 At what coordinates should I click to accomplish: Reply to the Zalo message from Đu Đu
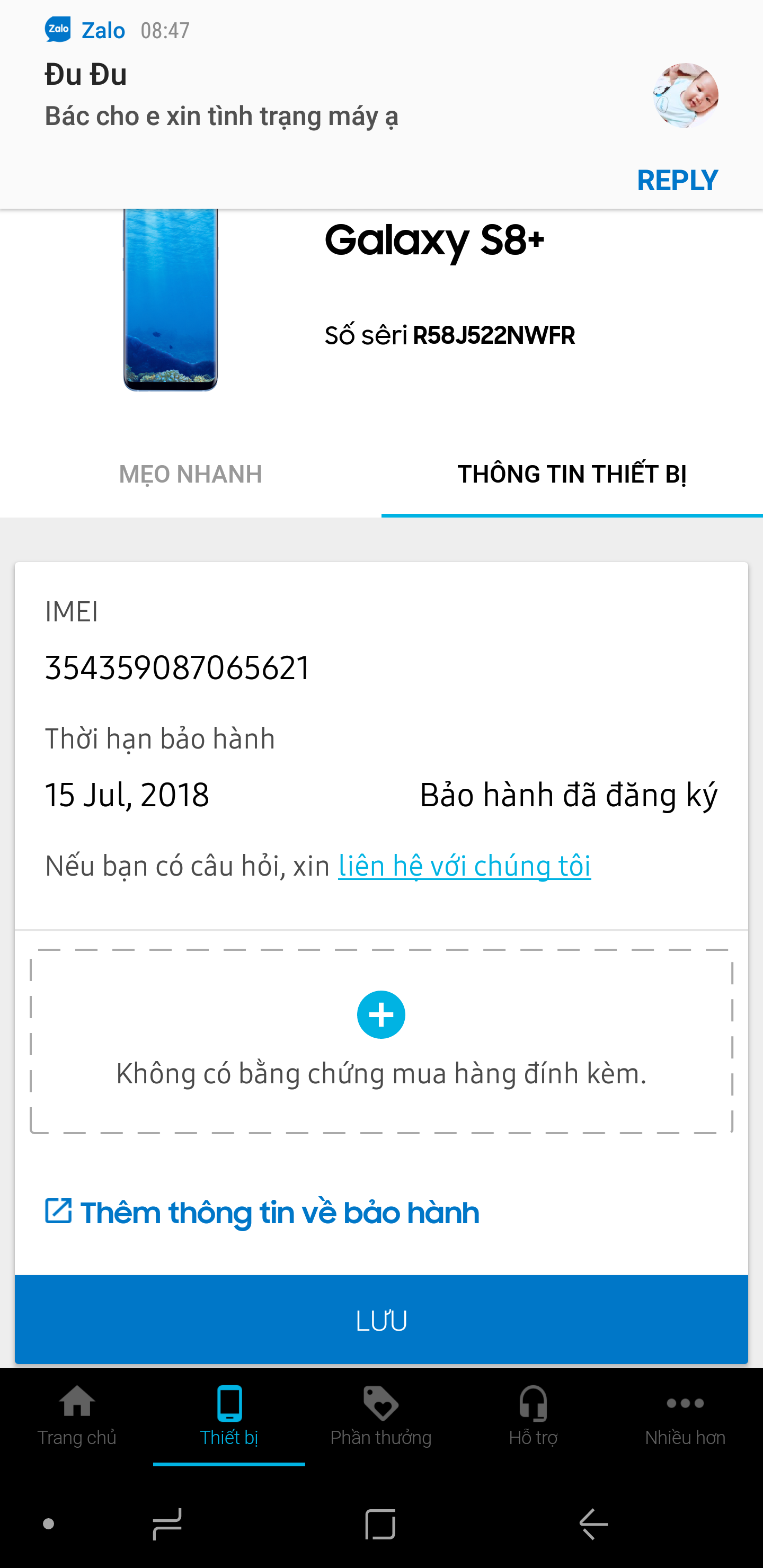point(677,180)
